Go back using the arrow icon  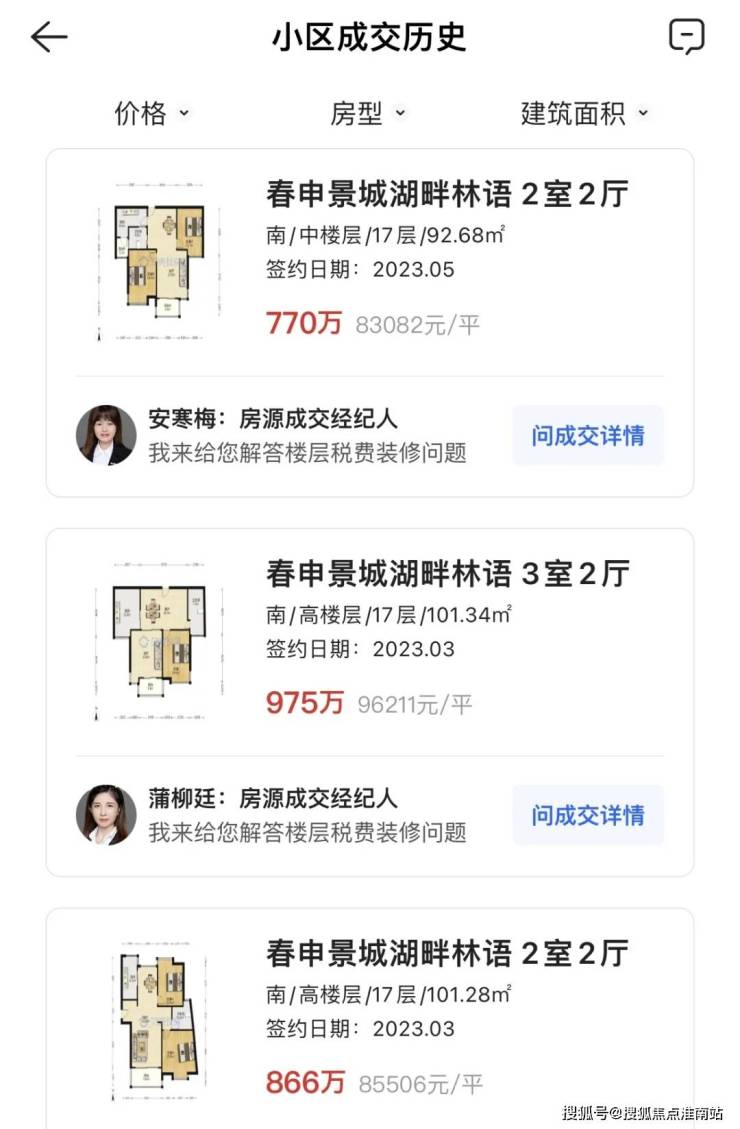pos(48,38)
